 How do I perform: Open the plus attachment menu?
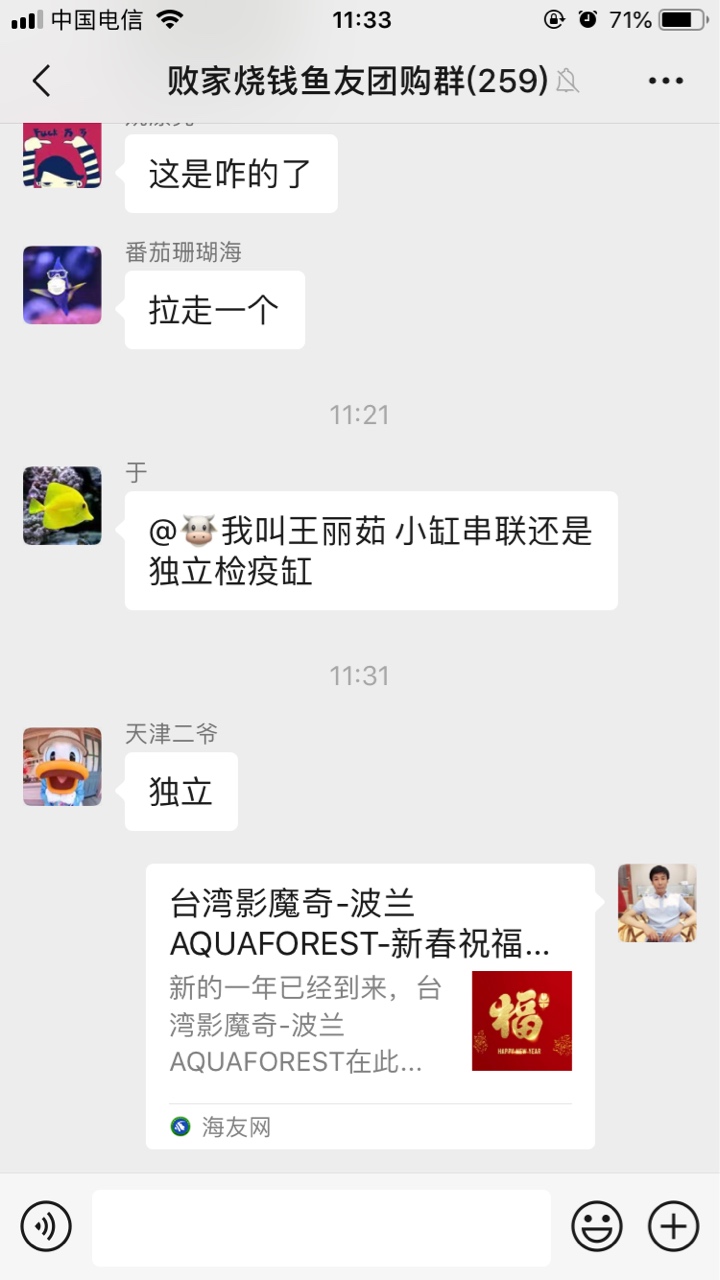pos(673,1226)
